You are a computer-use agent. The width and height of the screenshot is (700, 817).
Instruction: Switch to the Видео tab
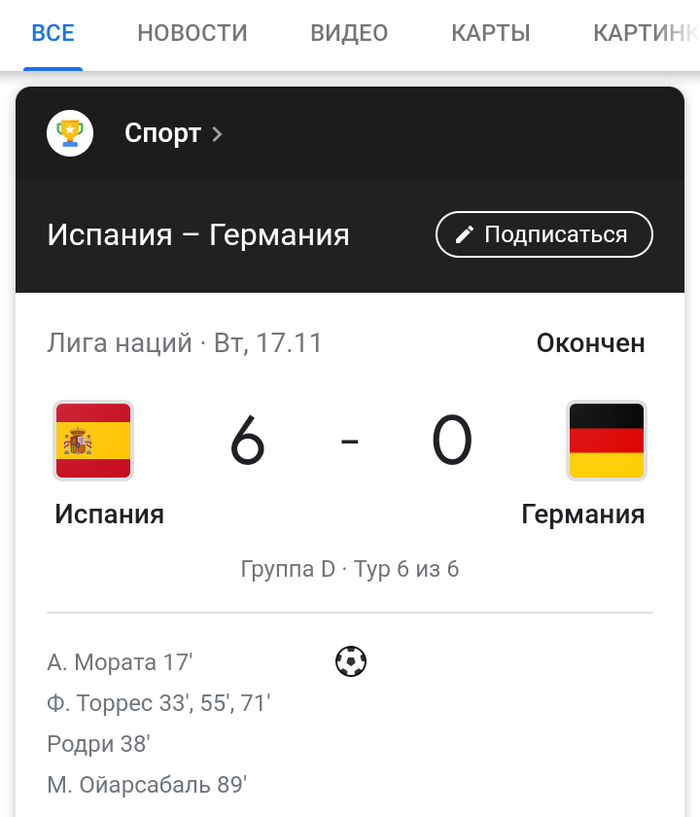point(349,33)
